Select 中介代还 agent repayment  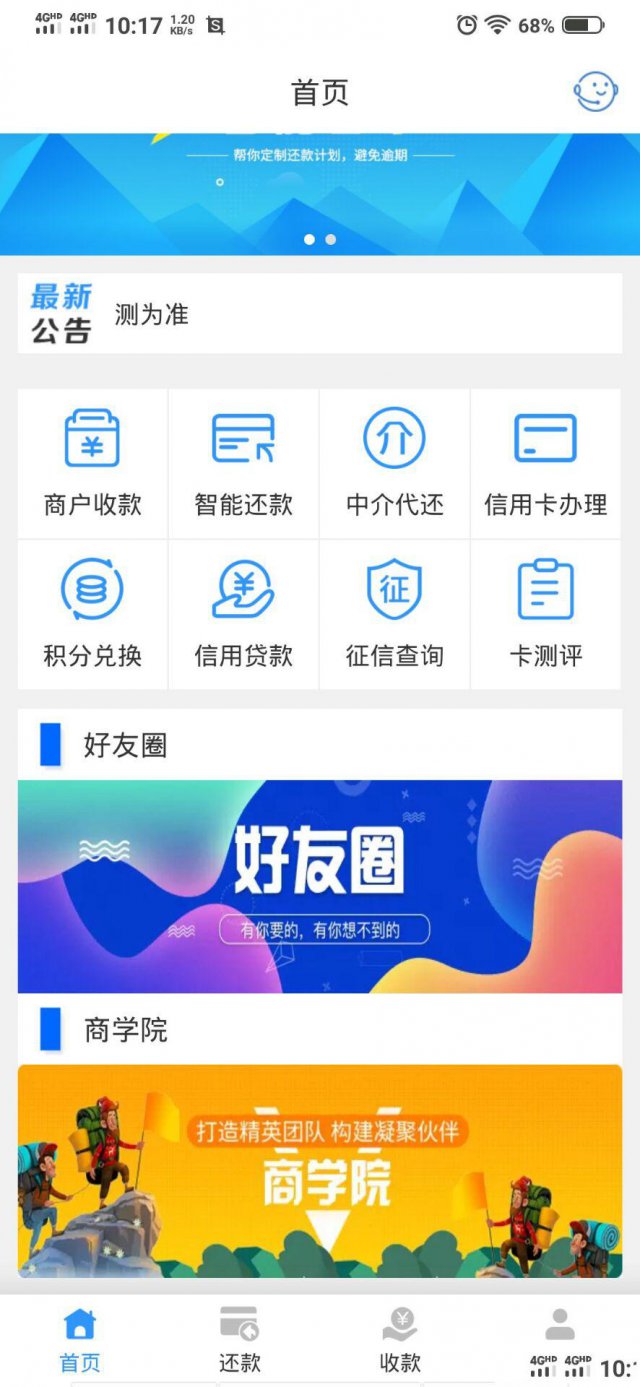(394, 464)
